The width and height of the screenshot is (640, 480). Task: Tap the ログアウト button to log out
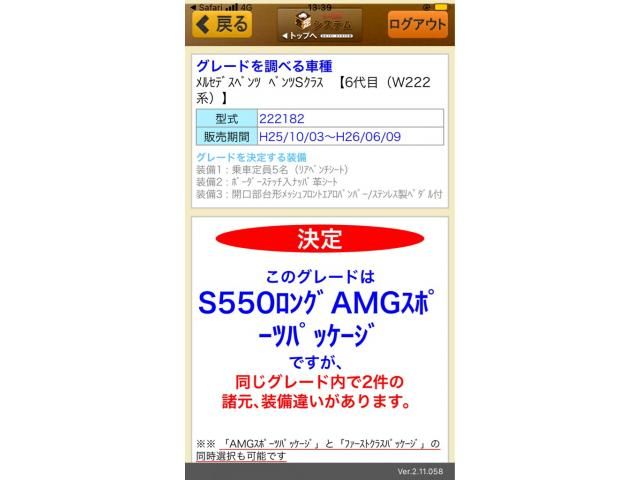coord(417,24)
